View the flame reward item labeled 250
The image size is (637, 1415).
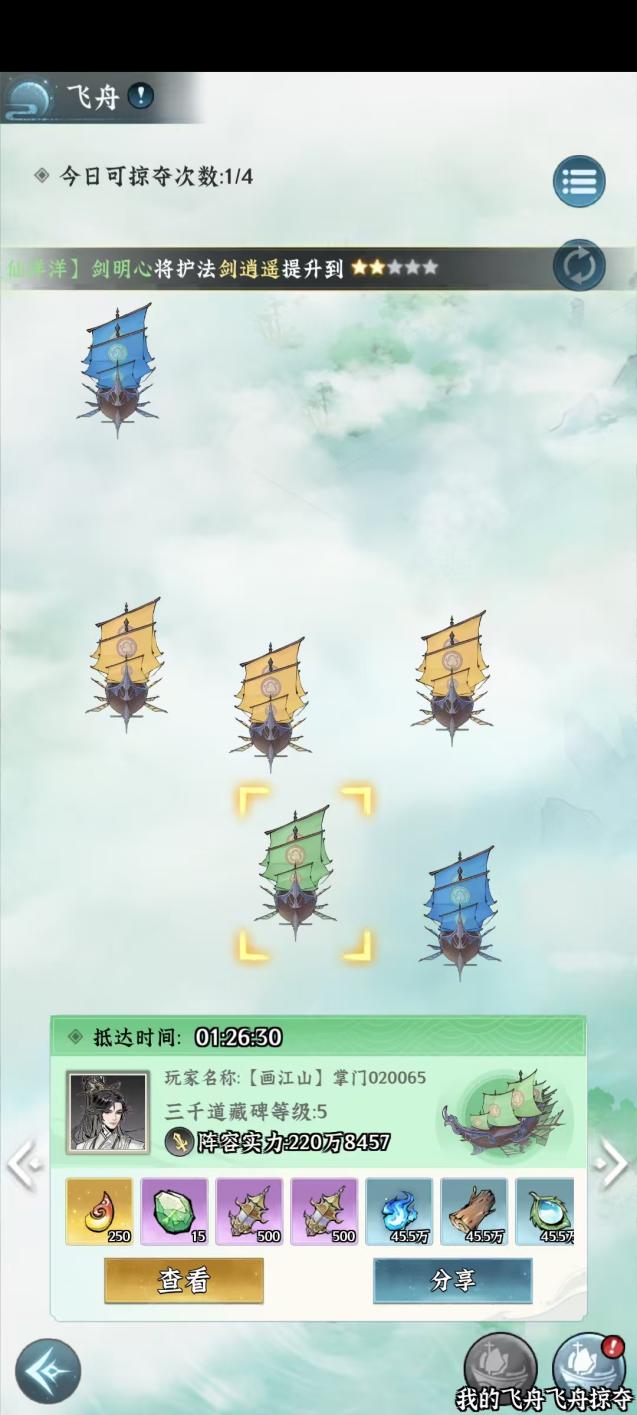[99, 1211]
